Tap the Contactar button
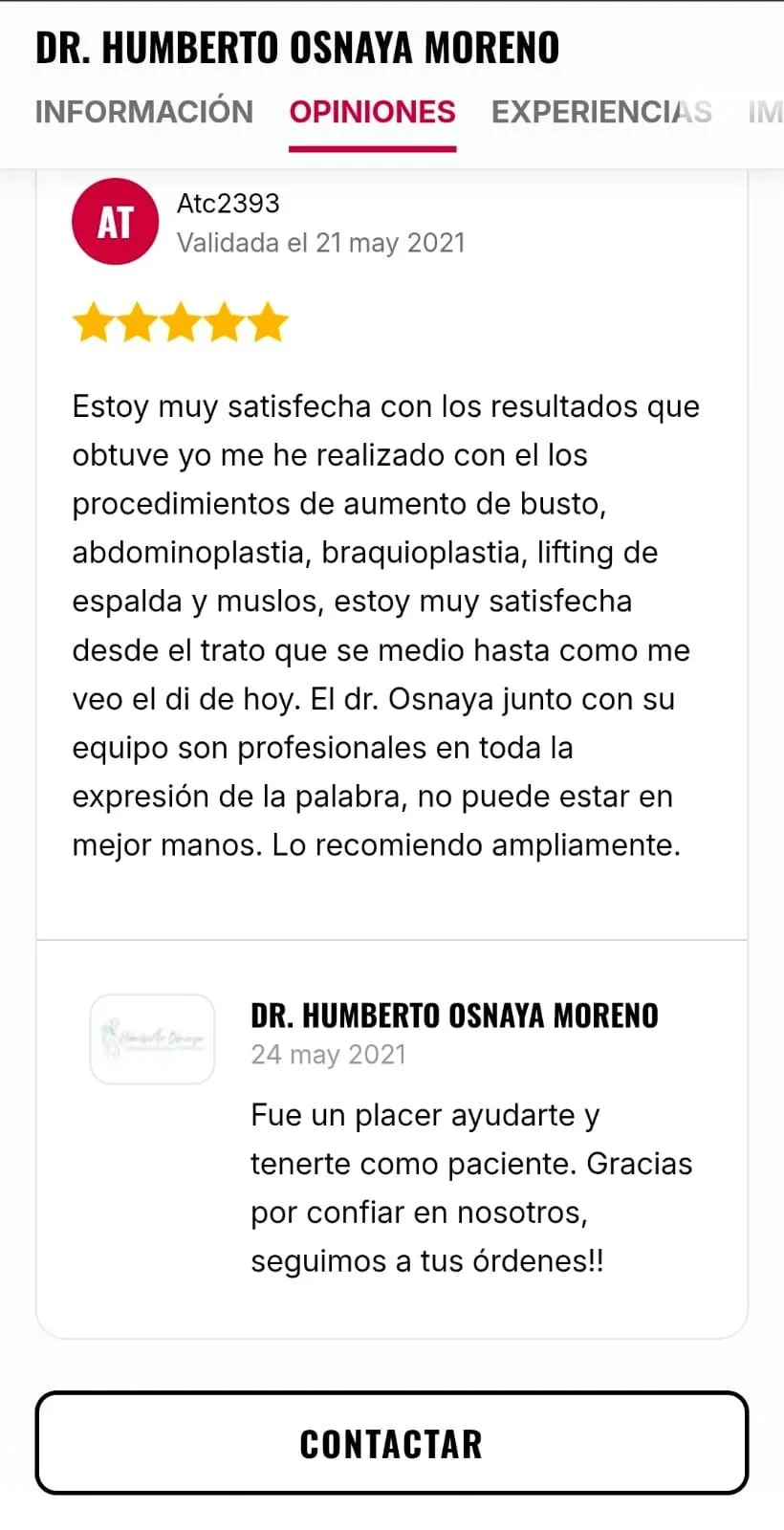The image size is (784, 1530). 392,1443
